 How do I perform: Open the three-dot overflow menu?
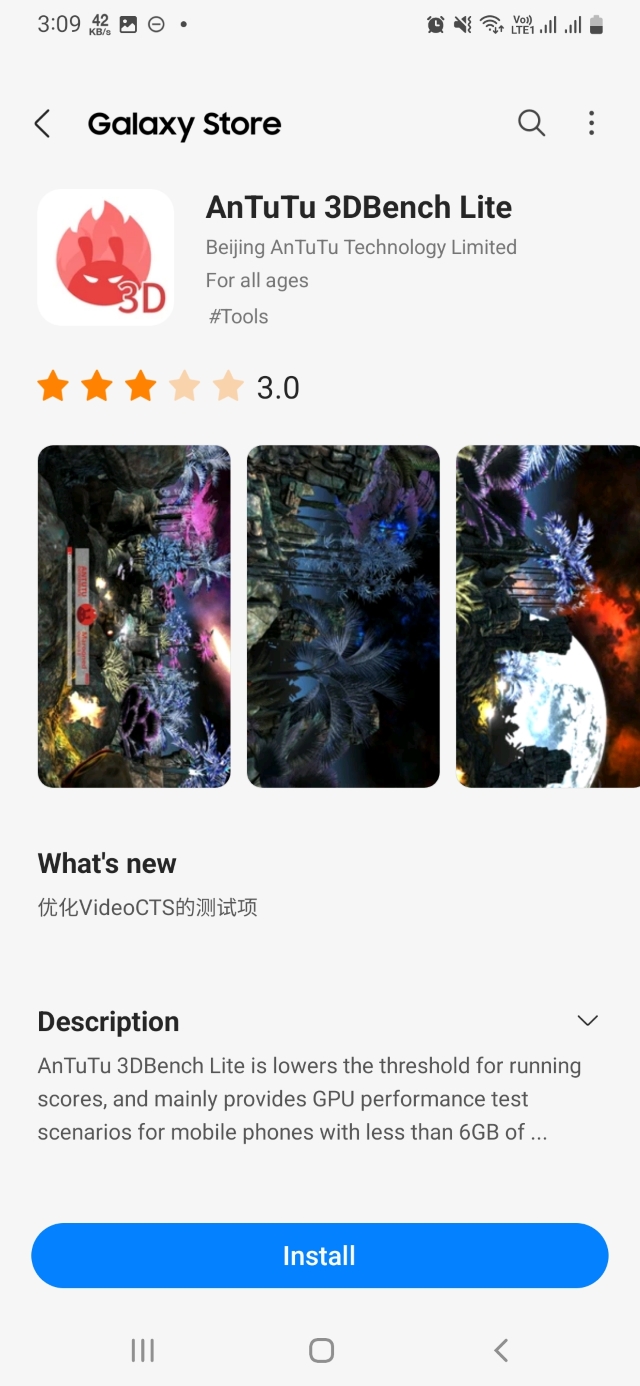[x=591, y=123]
